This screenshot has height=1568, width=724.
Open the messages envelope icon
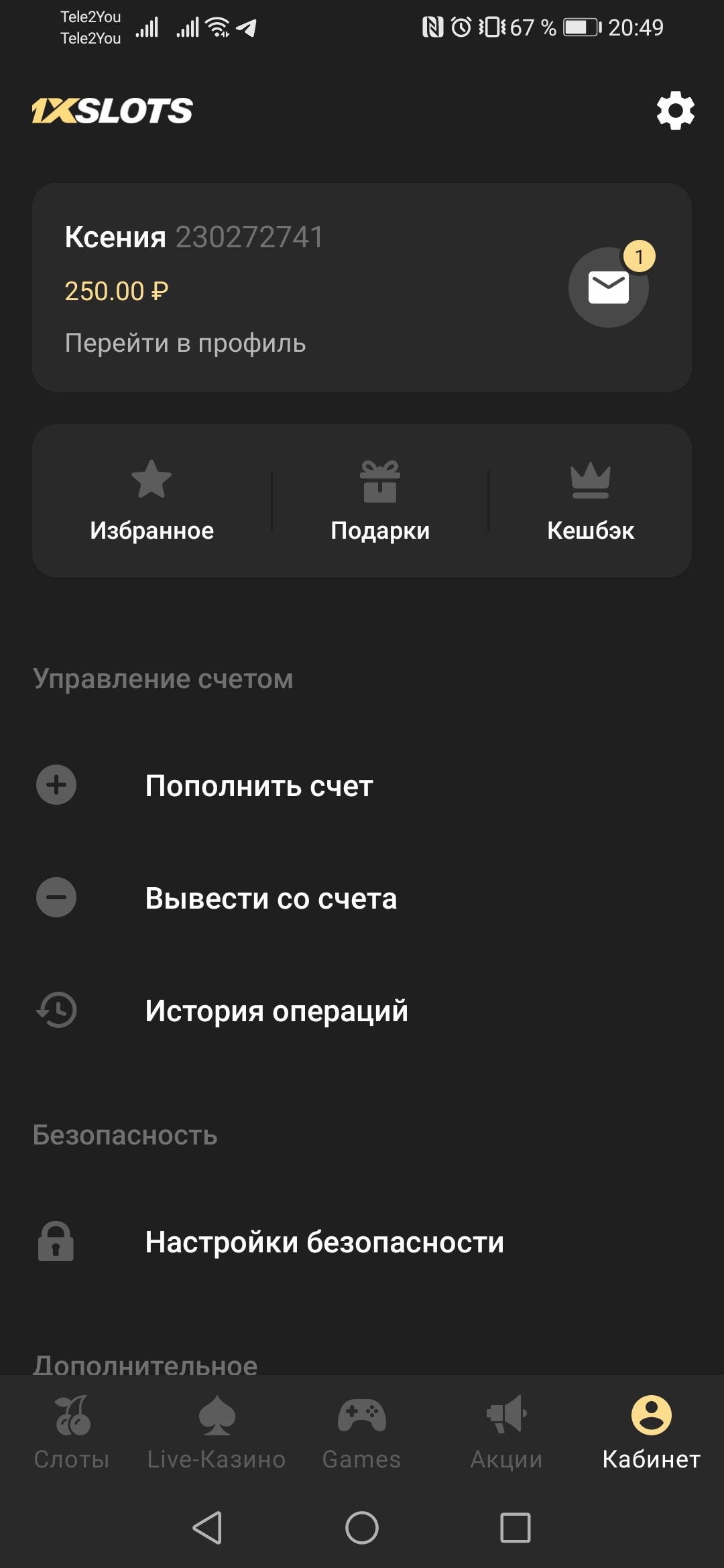point(608,287)
